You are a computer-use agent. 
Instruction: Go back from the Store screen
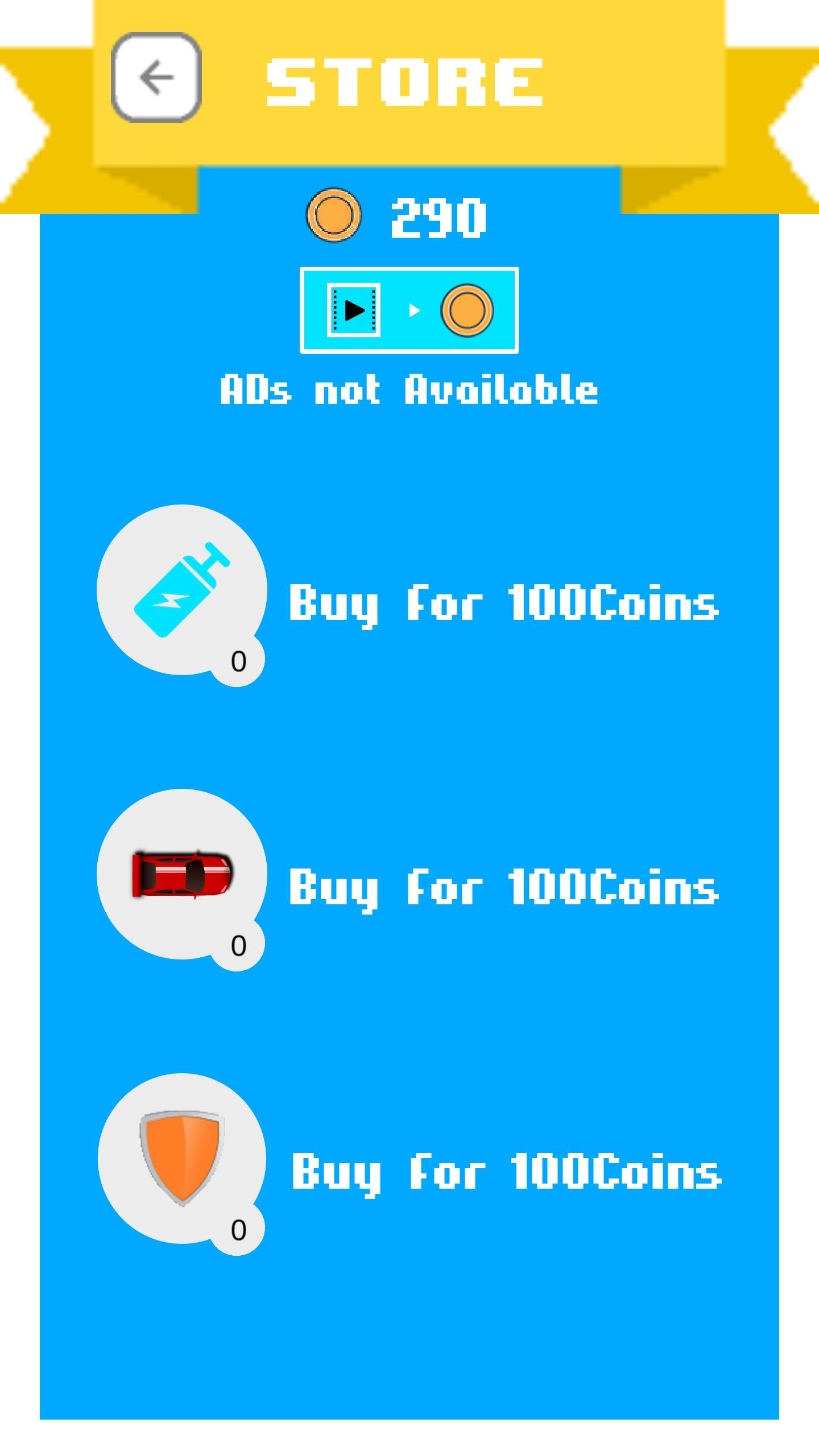coord(156,77)
